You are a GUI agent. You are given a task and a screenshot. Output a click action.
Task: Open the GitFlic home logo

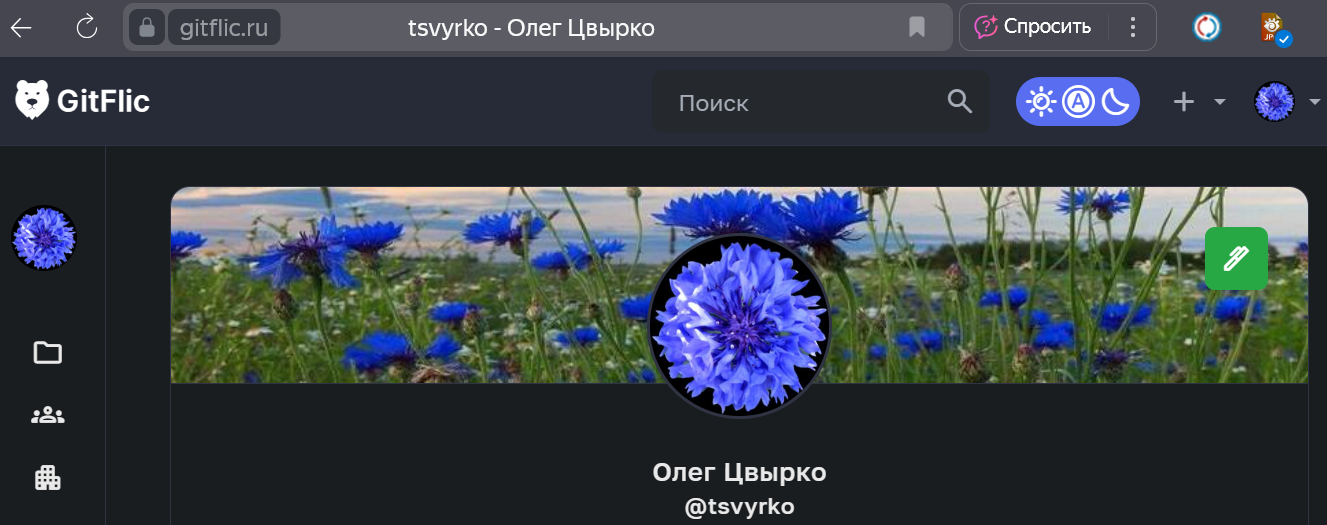click(82, 101)
